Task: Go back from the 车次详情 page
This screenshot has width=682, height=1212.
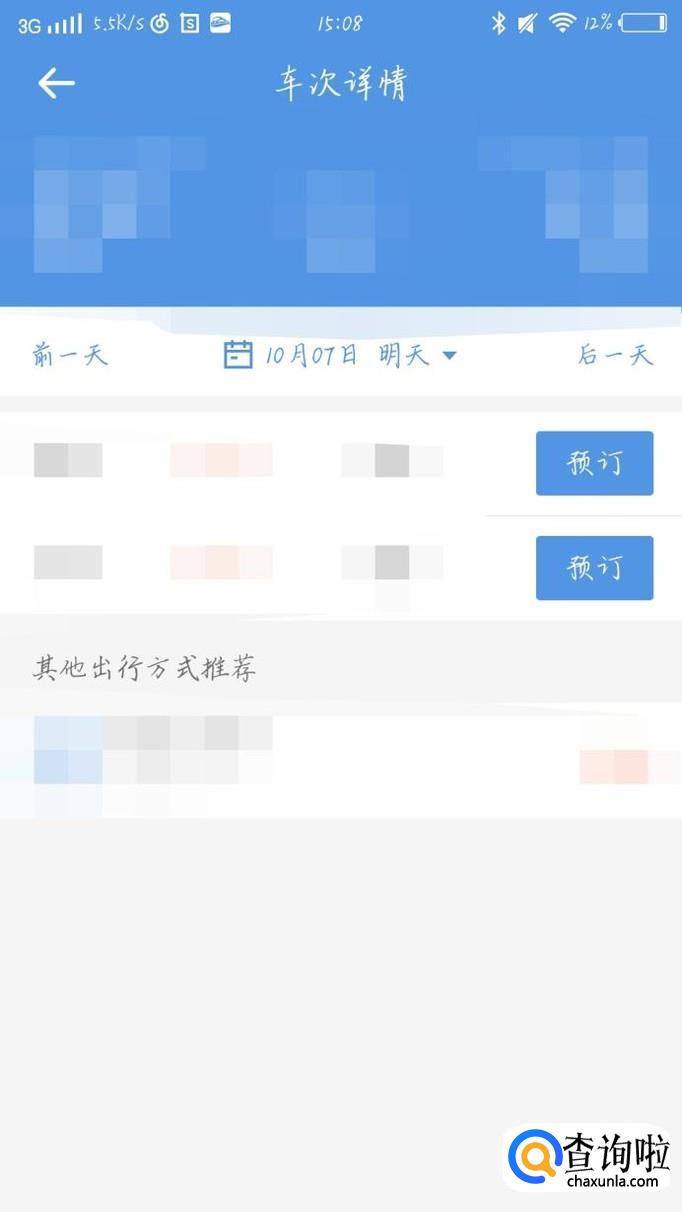Action: (56, 84)
